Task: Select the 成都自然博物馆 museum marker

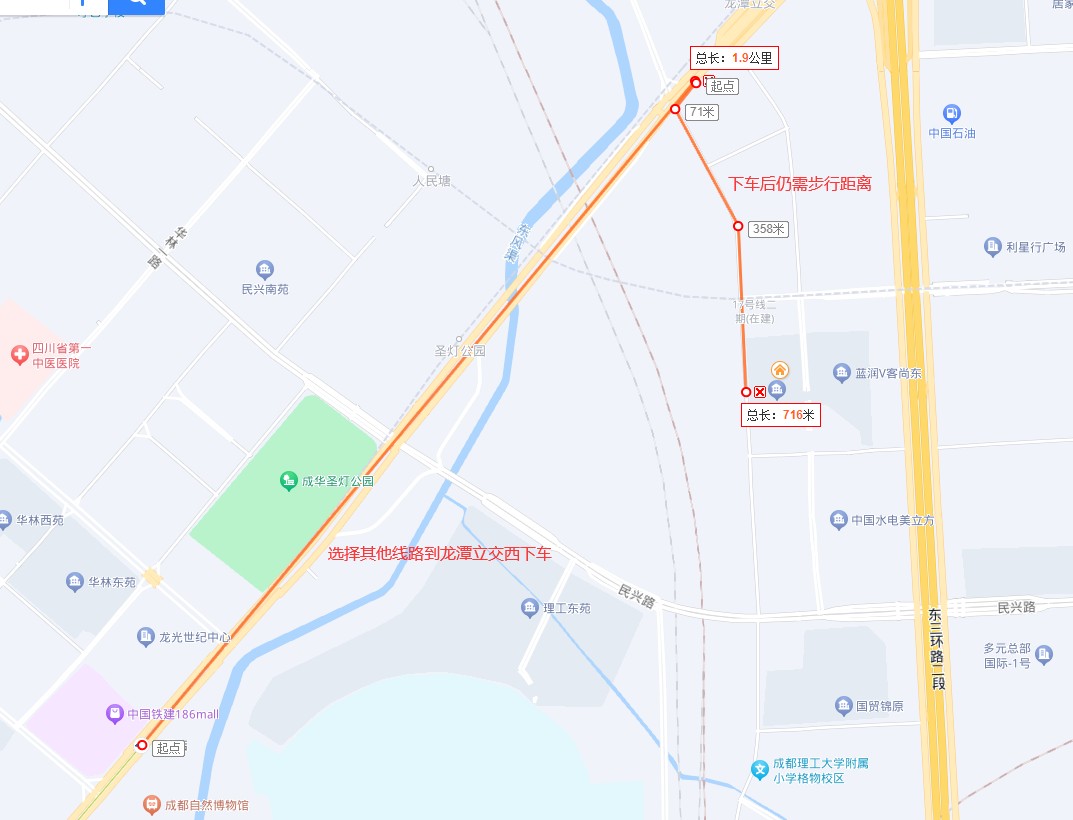Action: (151, 804)
